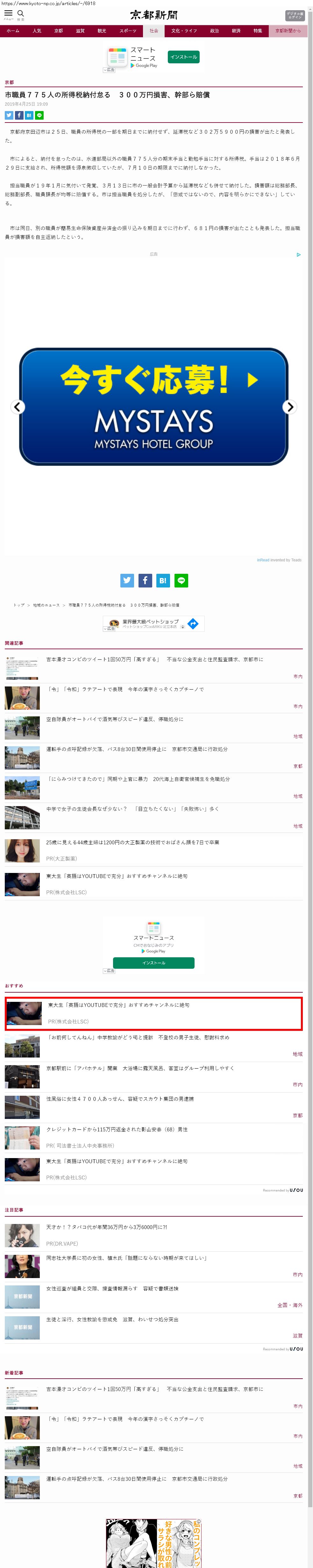This screenshot has height=1568, width=313.
Task: Go to the 文化・ライフ tab
Action: pyautogui.click(x=184, y=31)
